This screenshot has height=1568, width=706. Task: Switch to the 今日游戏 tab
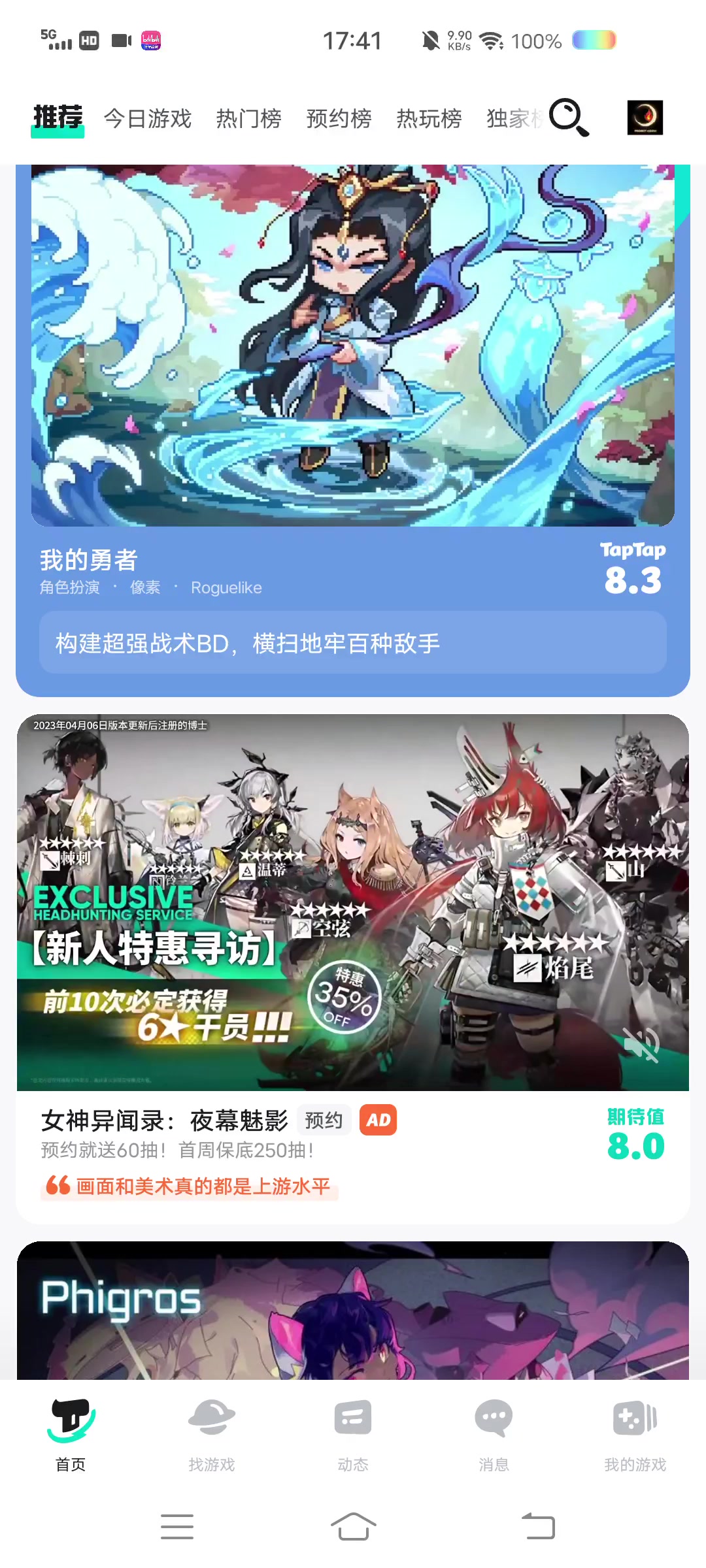coord(148,119)
